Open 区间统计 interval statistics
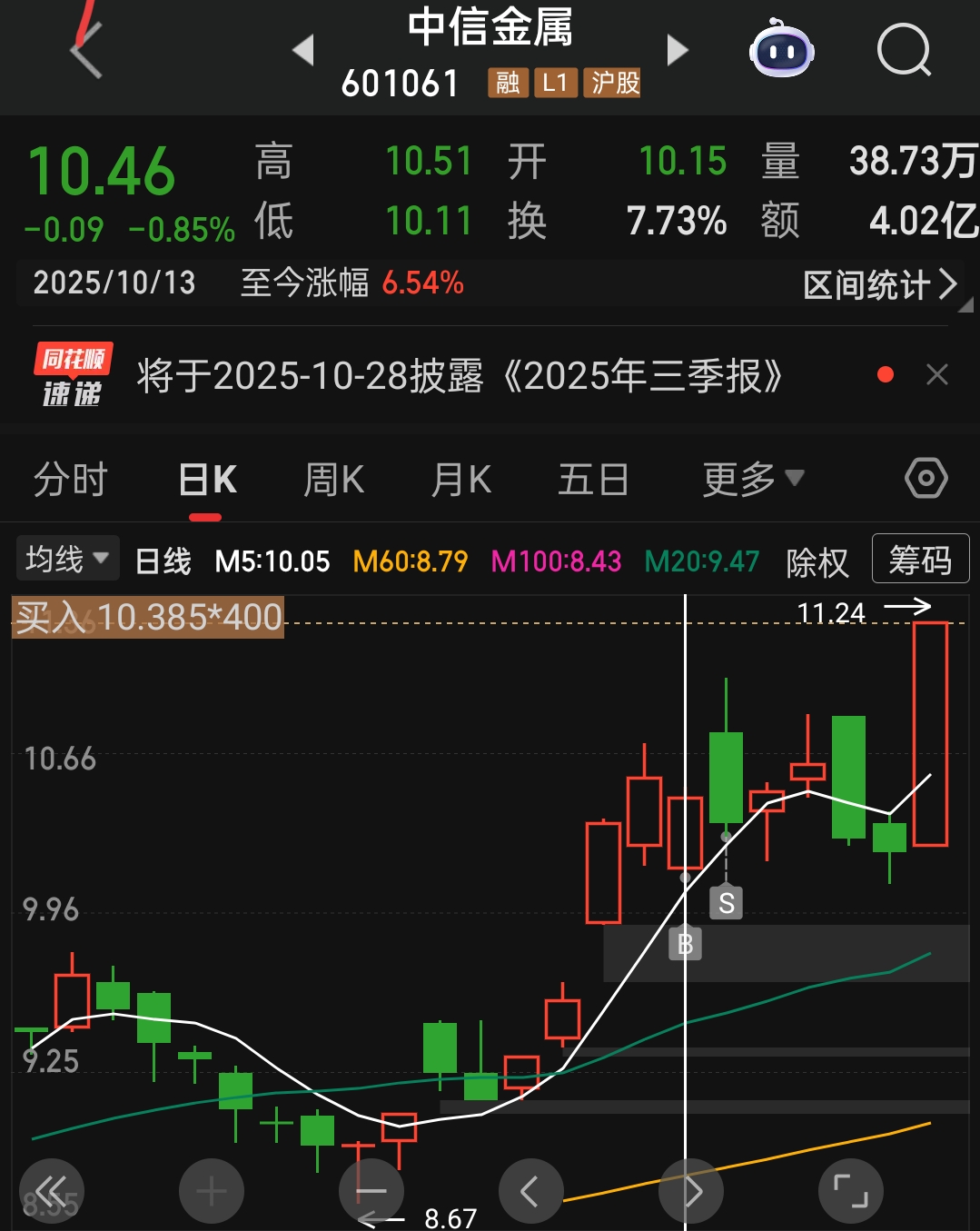This screenshot has height=1231, width=980. coord(879,284)
